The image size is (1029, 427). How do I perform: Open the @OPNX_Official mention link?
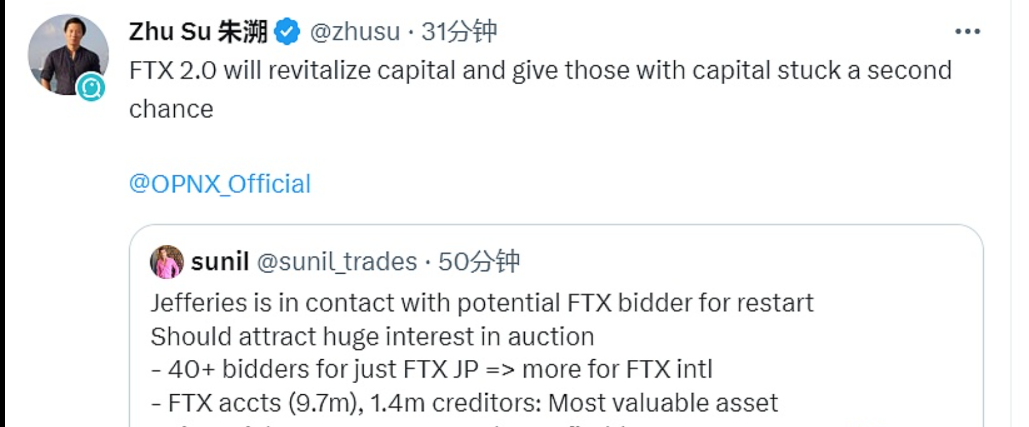(x=220, y=184)
